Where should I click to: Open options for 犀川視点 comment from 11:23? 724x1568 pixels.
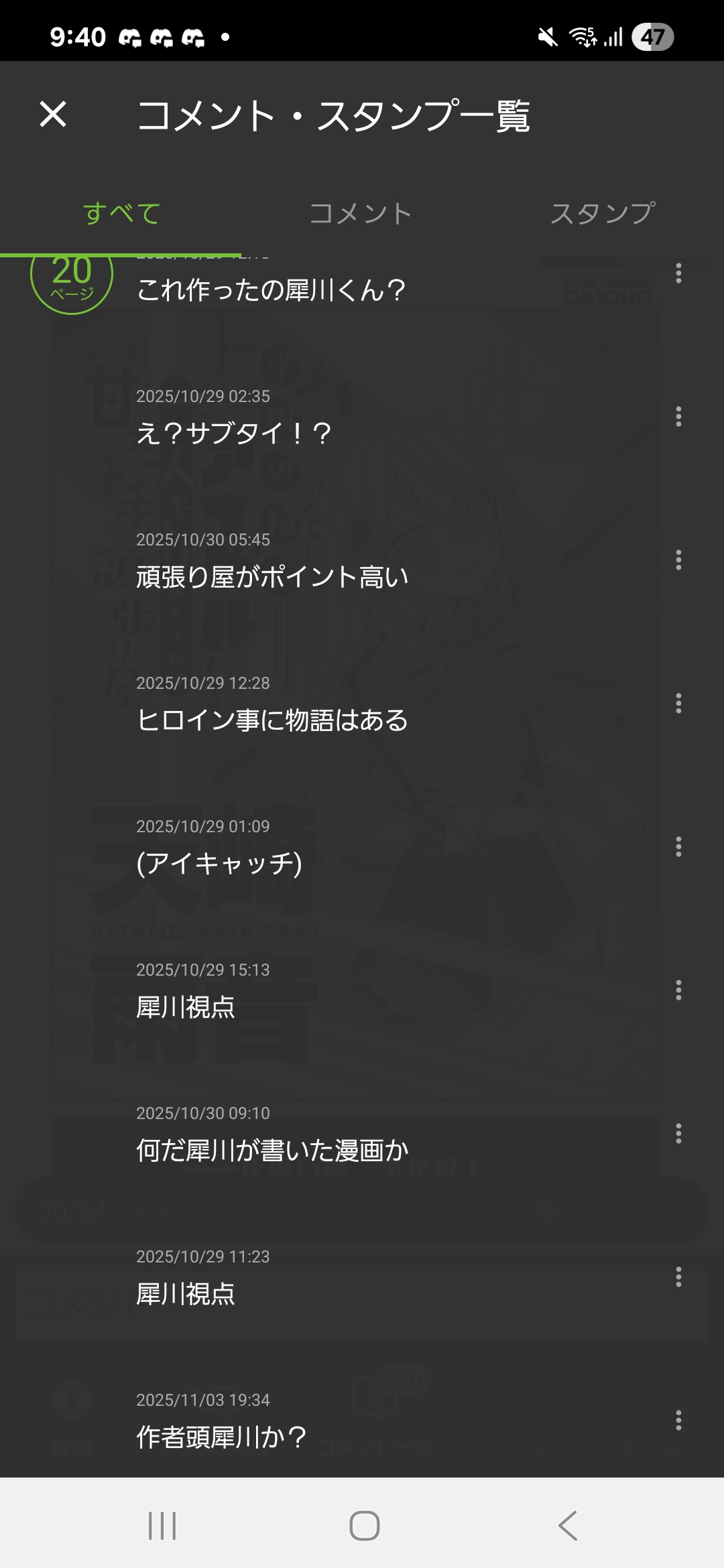click(x=678, y=1277)
